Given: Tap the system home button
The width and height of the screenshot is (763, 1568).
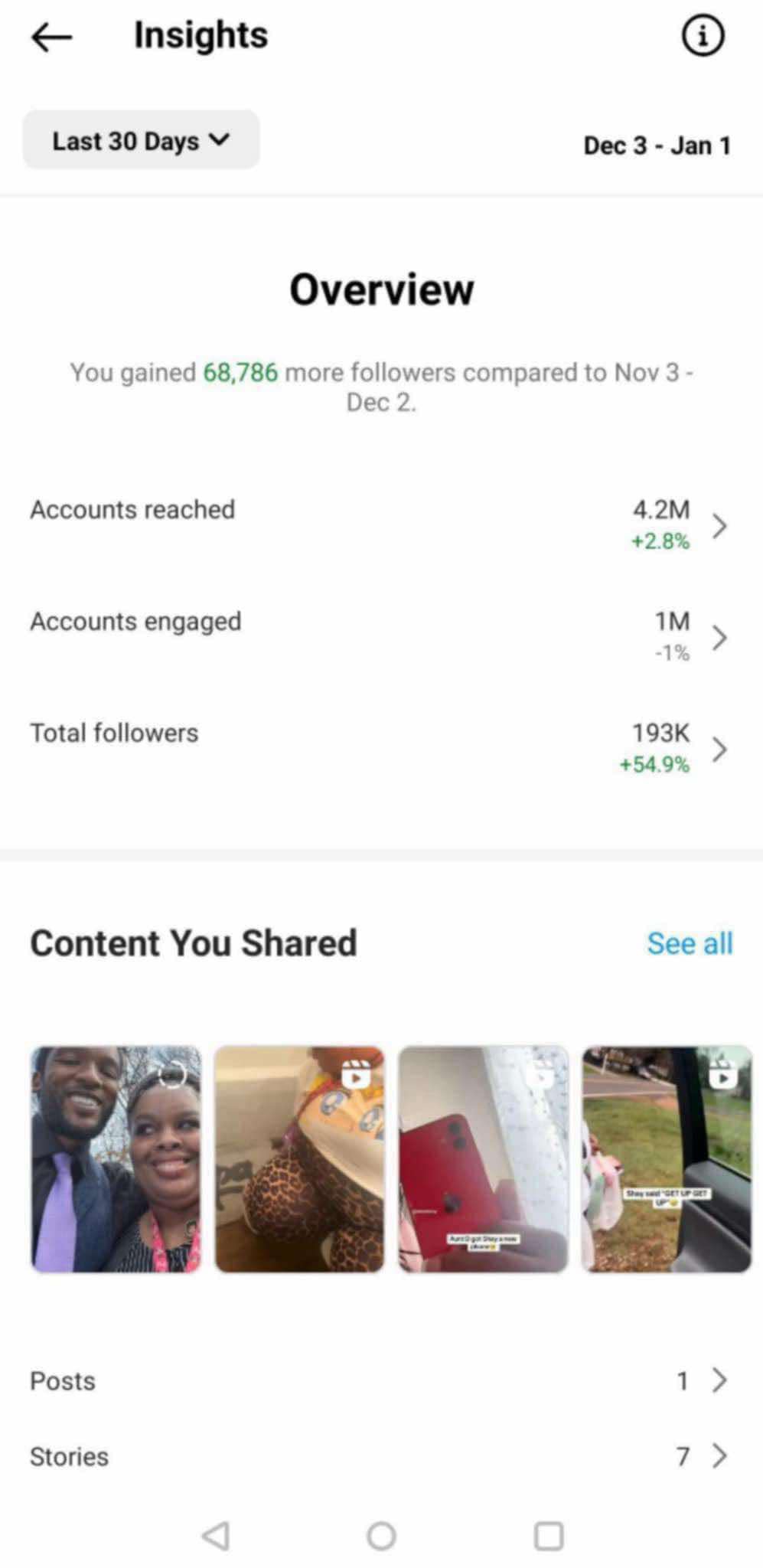Looking at the screenshot, I should [x=381, y=1535].
